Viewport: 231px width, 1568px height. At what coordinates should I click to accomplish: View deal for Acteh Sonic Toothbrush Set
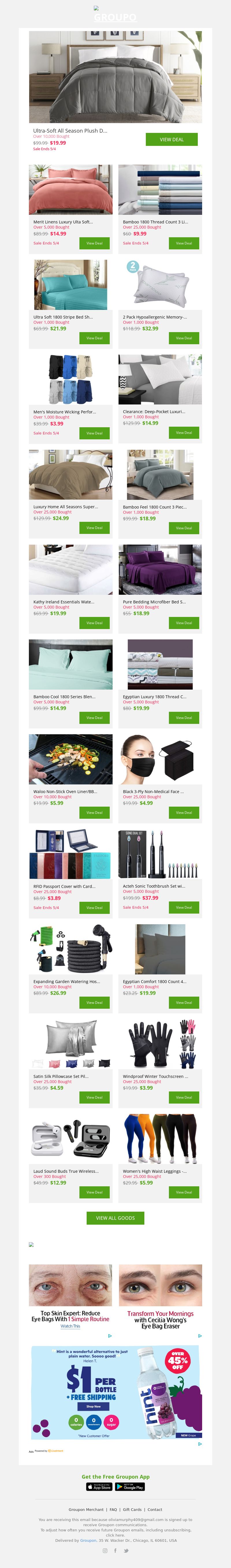(183, 908)
